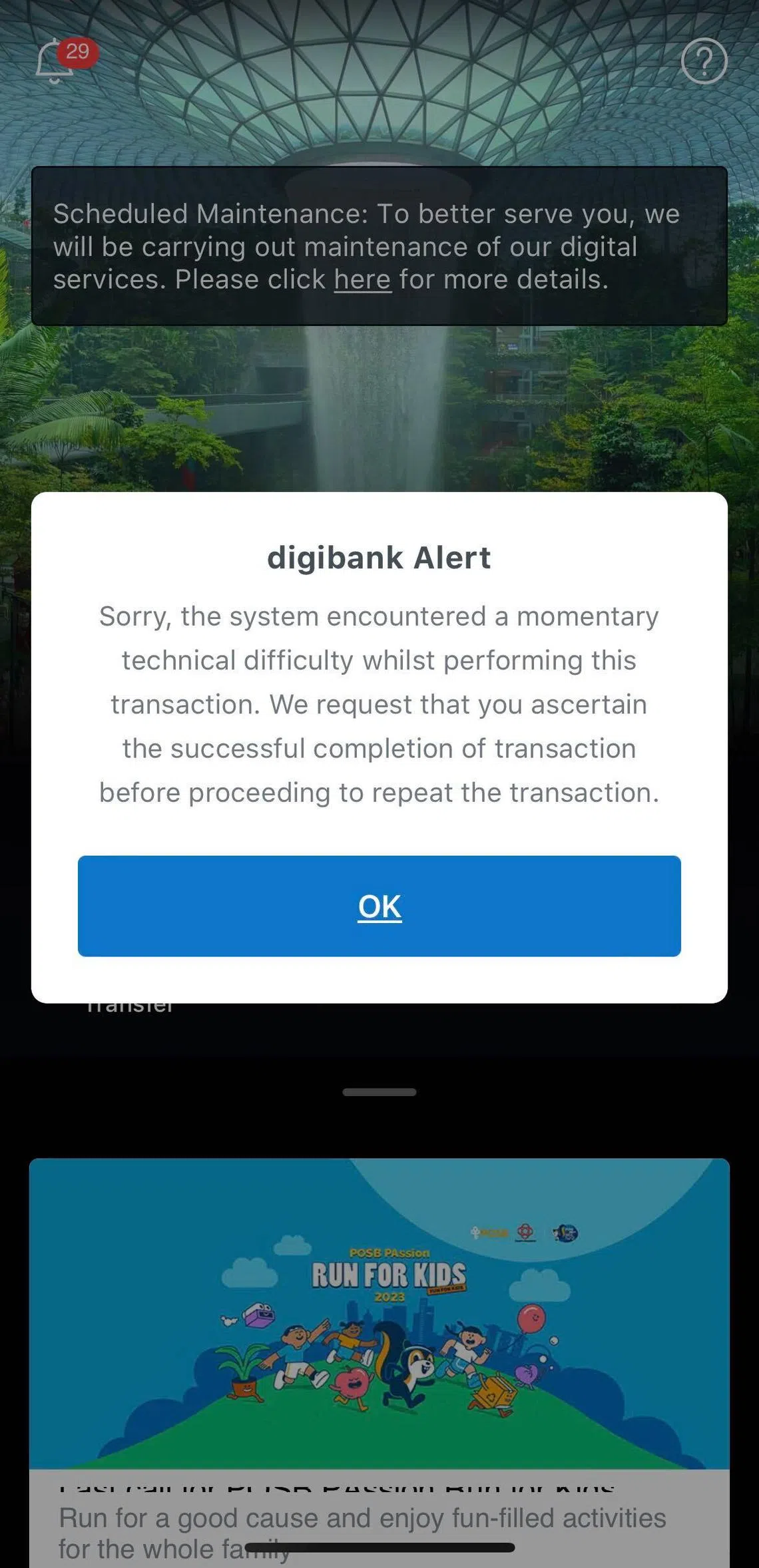Dismiss the digibank Alert with OK
The width and height of the screenshot is (759, 1568).
click(379, 906)
